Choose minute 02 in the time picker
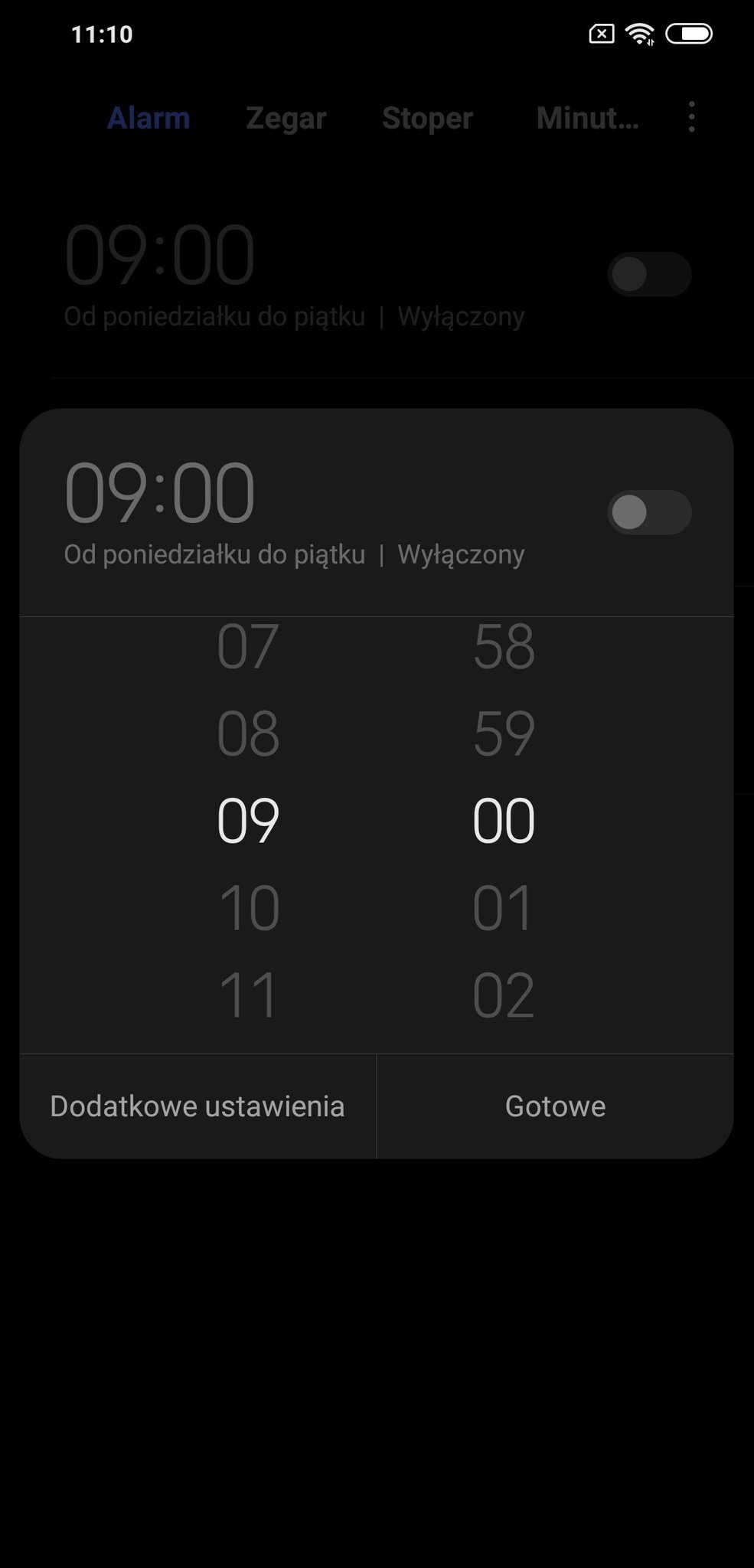This screenshot has width=754, height=1568. [x=503, y=995]
